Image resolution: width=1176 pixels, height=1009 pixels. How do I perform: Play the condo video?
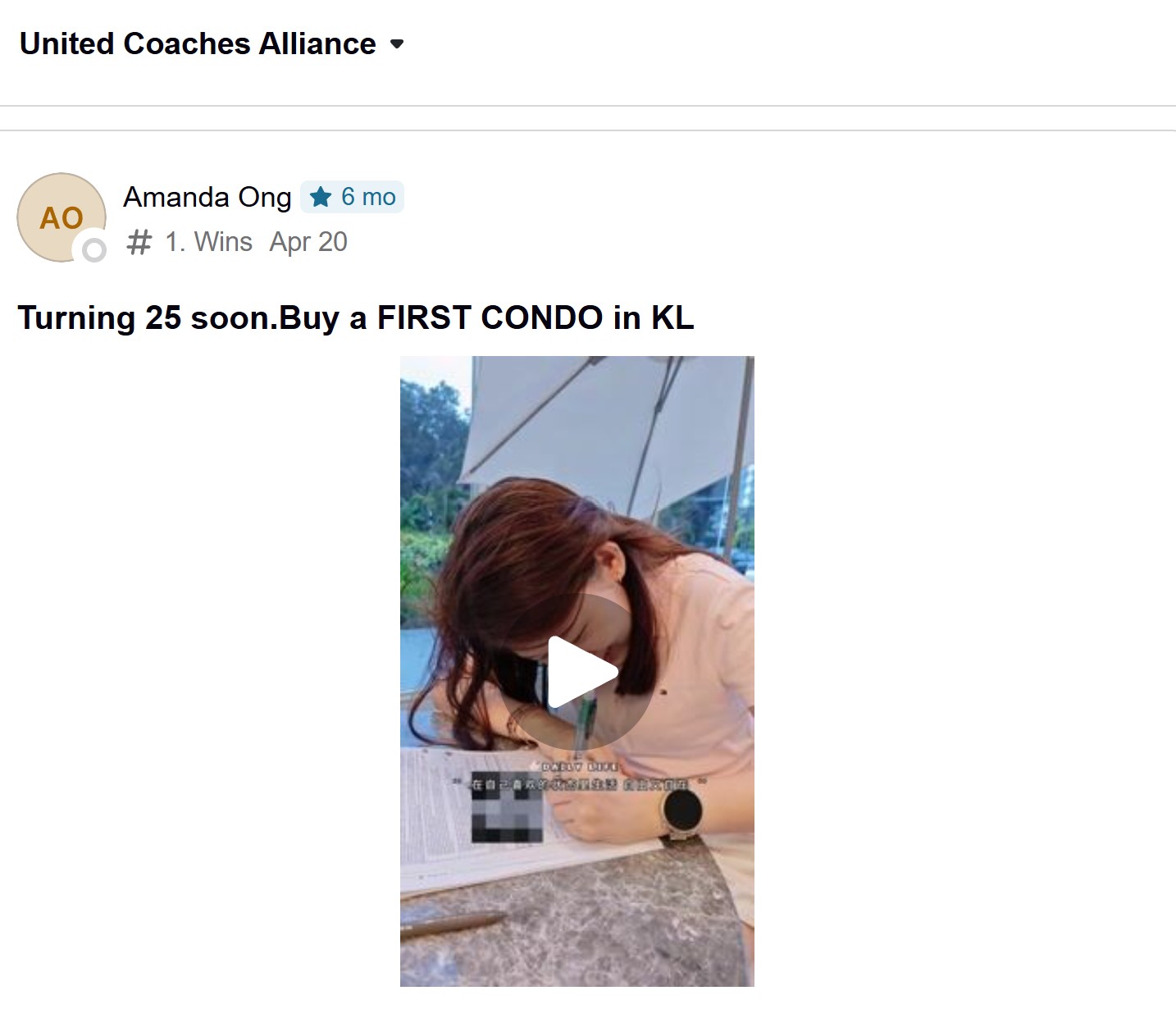click(577, 671)
